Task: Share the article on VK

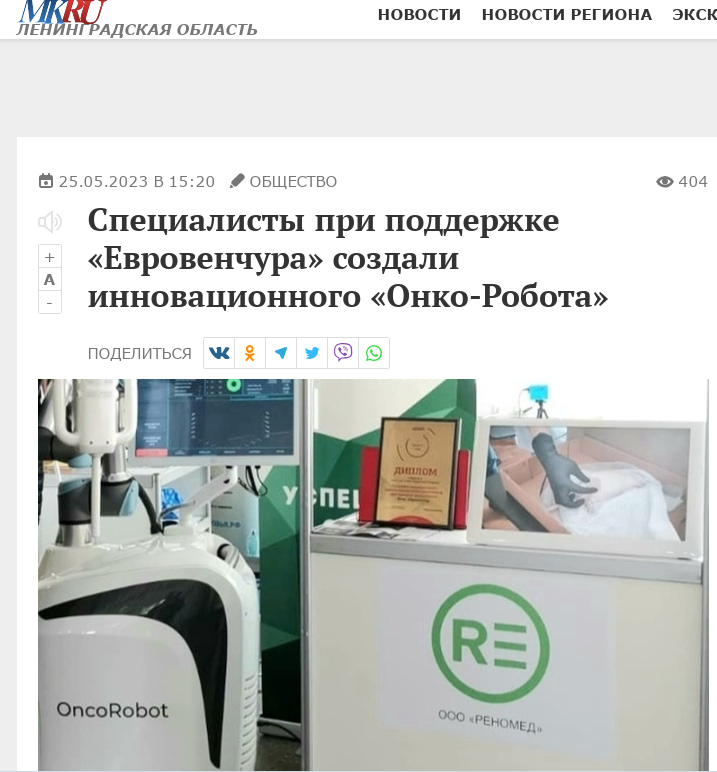Action: click(219, 353)
